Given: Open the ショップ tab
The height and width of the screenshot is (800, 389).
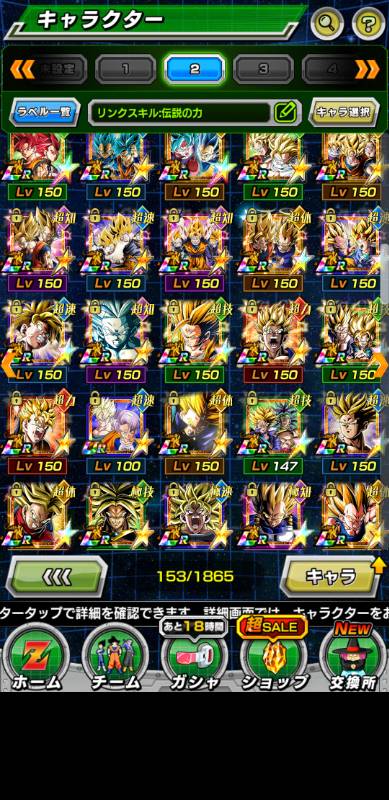Looking at the screenshot, I should (274, 657).
